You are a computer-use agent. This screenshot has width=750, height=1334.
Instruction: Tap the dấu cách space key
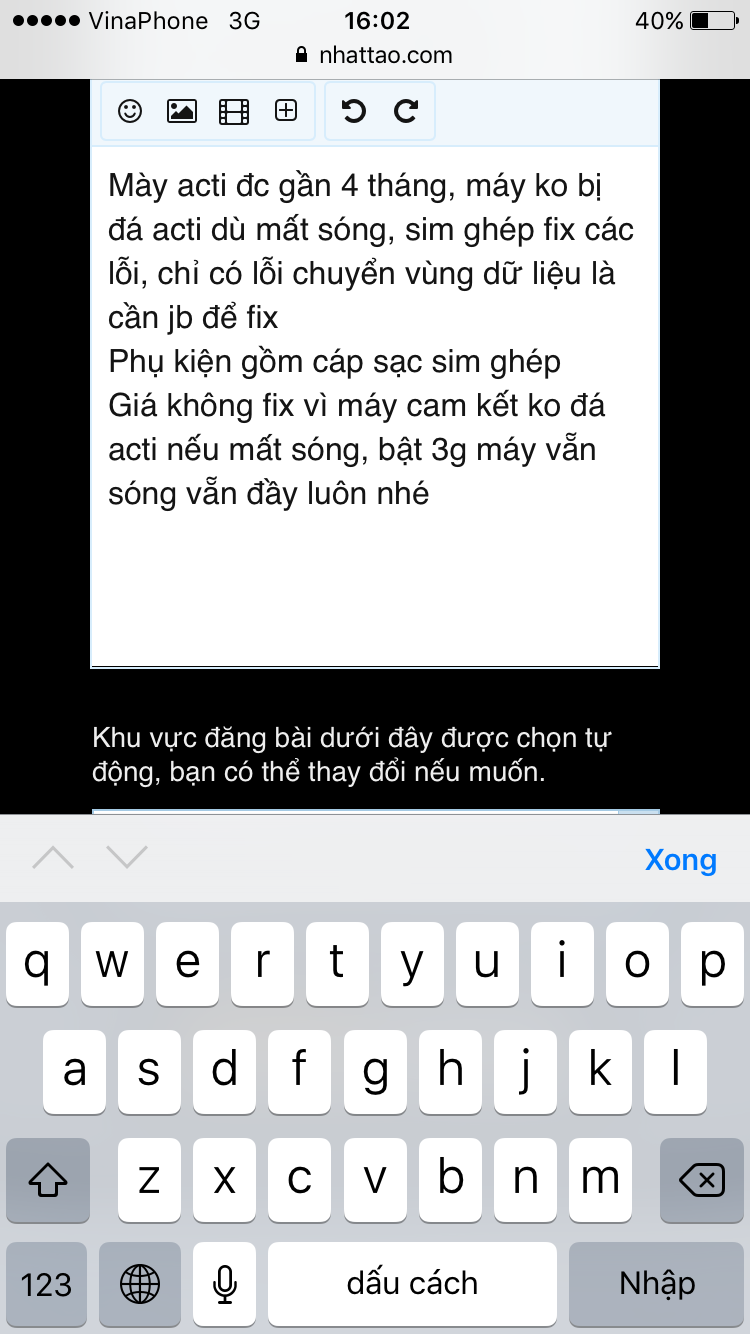pyautogui.click(x=412, y=1284)
